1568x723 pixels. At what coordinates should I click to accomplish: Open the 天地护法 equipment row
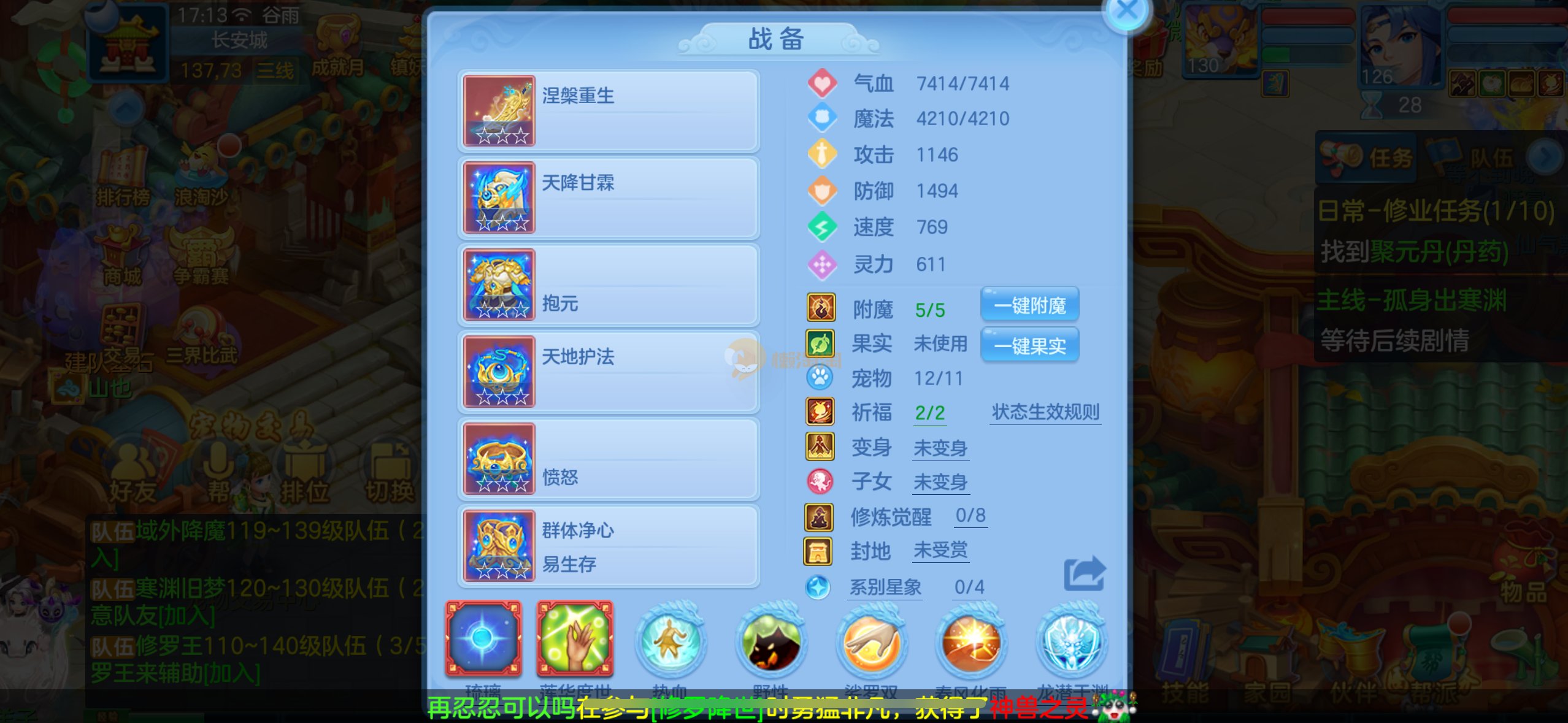(609, 372)
